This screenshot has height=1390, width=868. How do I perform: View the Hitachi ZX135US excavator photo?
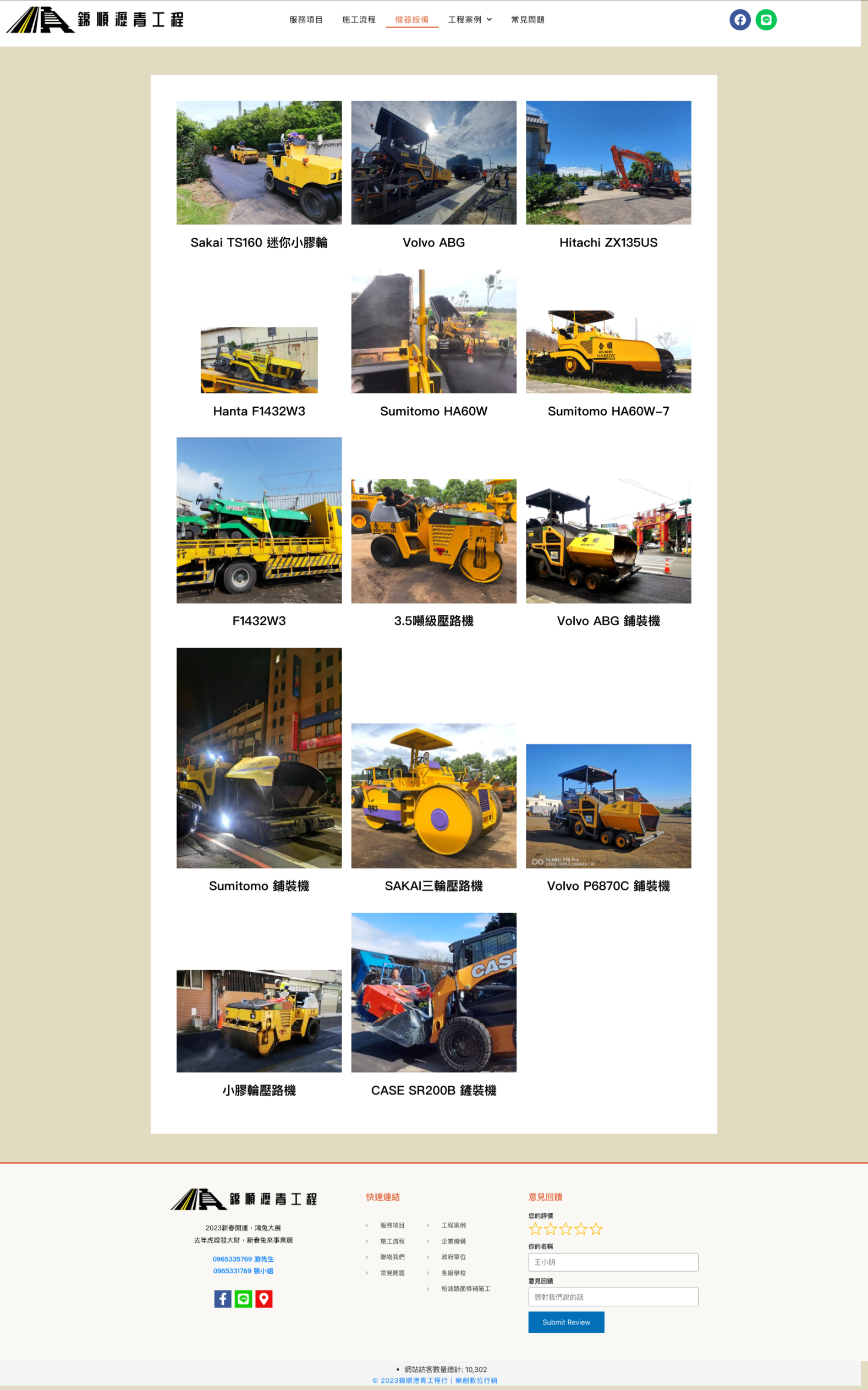(x=608, y=162)
